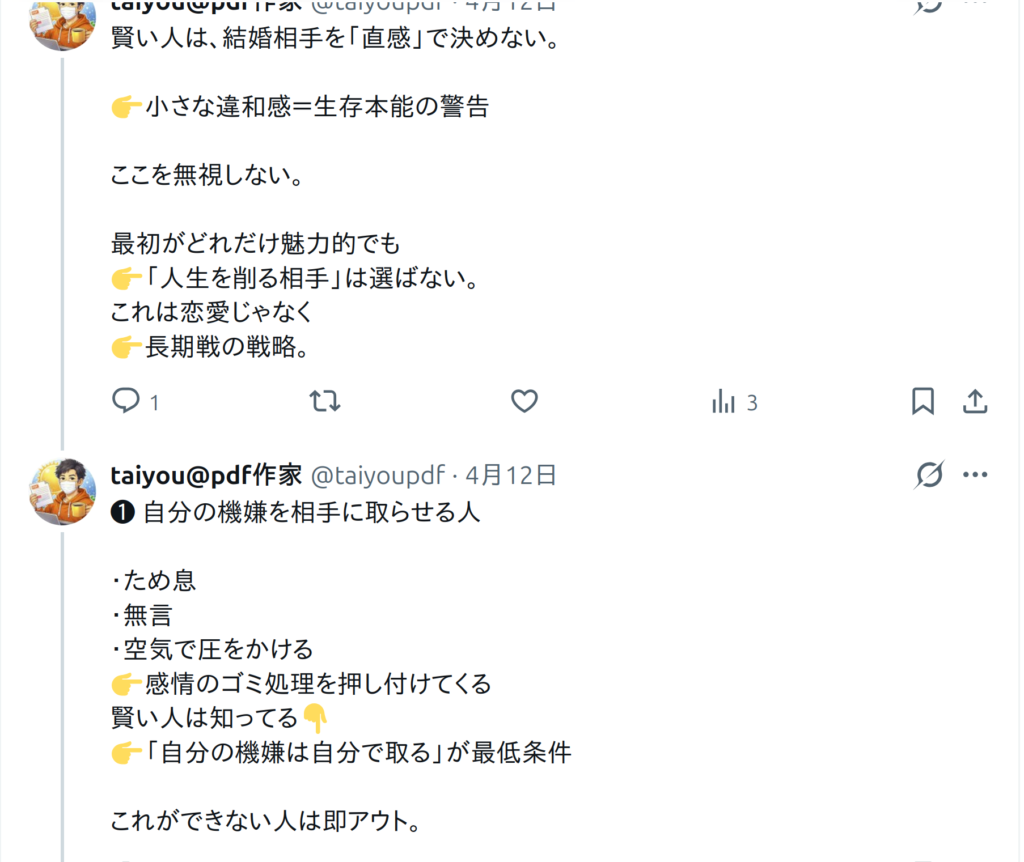Repost the 賢い人は結婚相手 post
1024x862 pixels.
tap(325, 401)
